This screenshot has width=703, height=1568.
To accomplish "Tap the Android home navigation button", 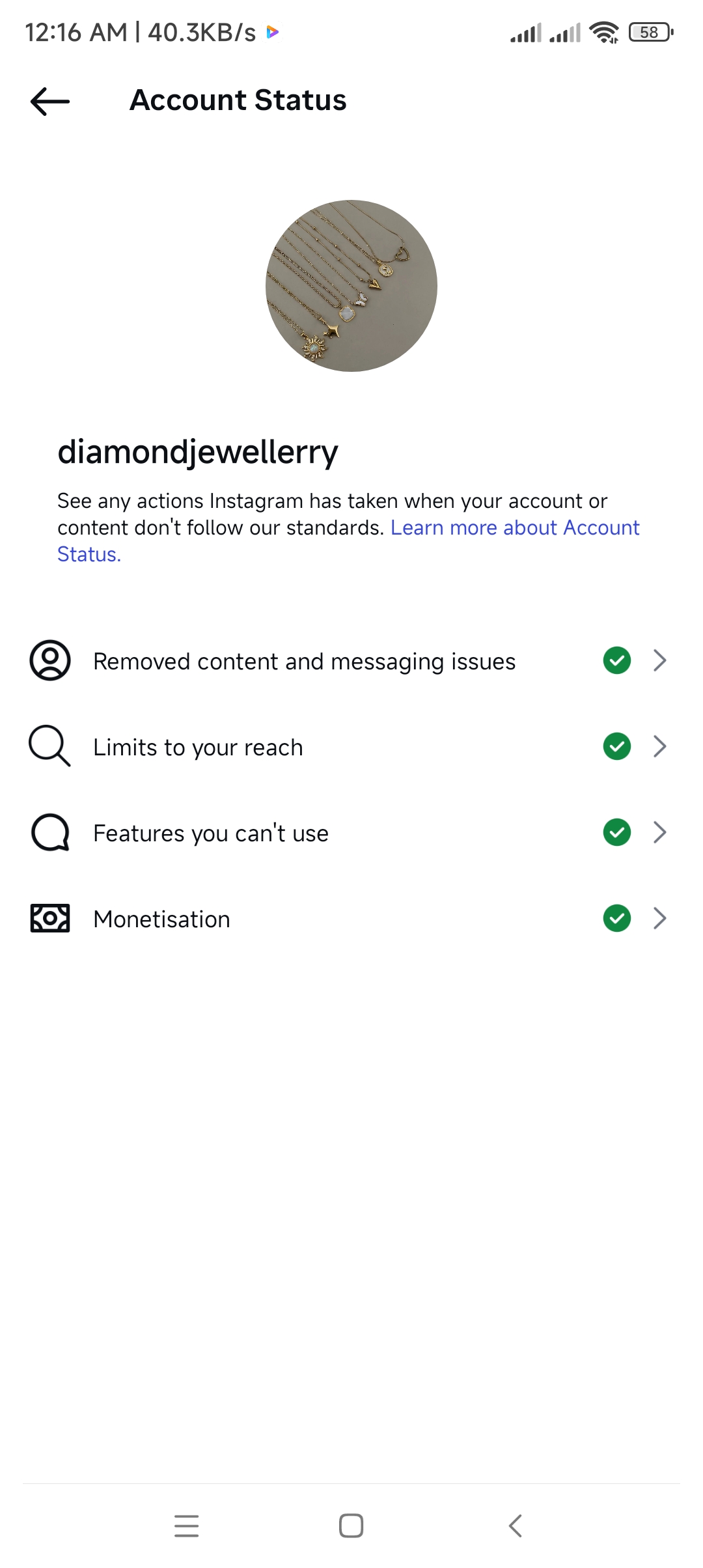I will tap(350, 1527).
